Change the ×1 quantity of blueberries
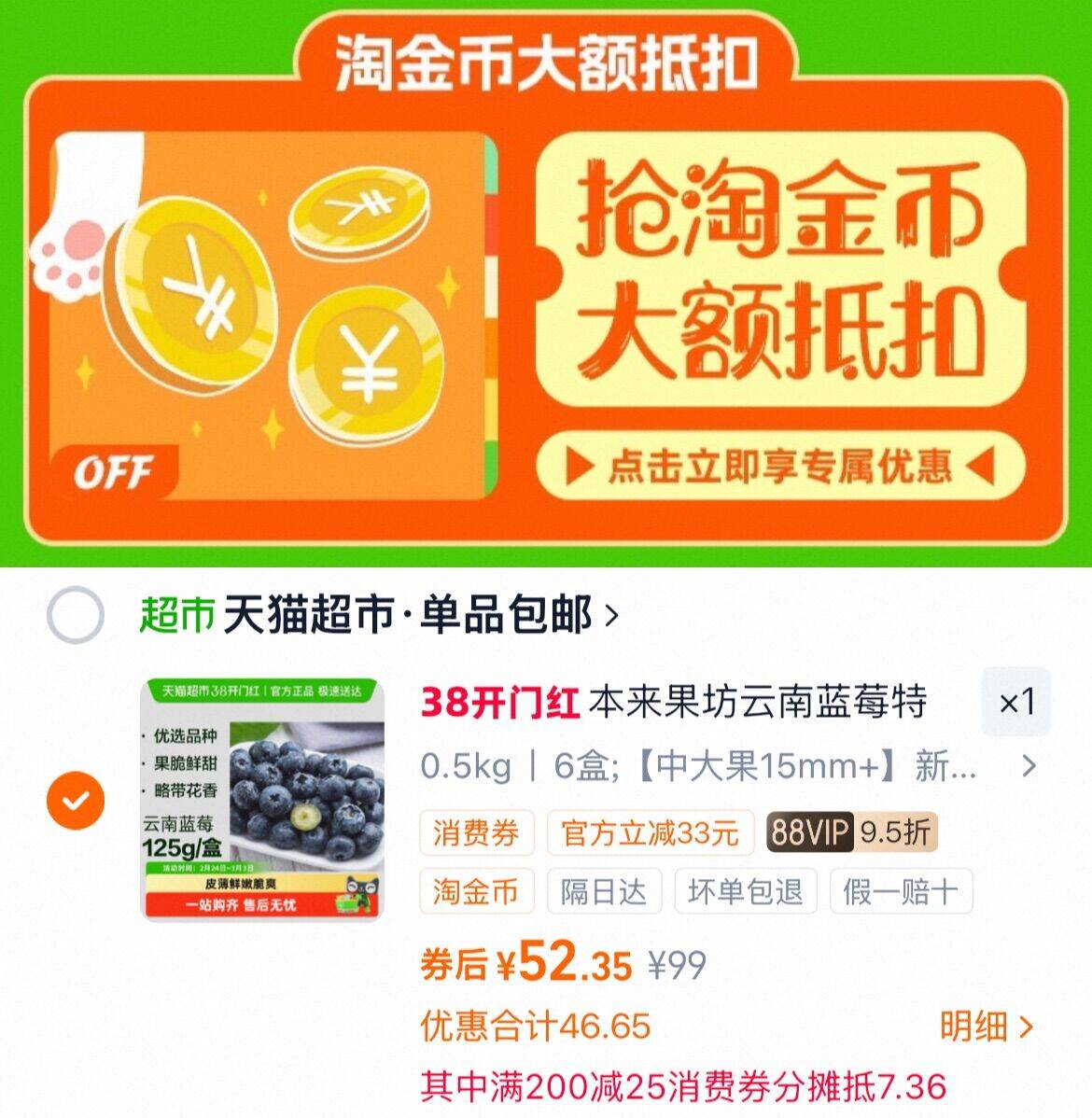1092x1118 pixels. [x=1015, y=702]
